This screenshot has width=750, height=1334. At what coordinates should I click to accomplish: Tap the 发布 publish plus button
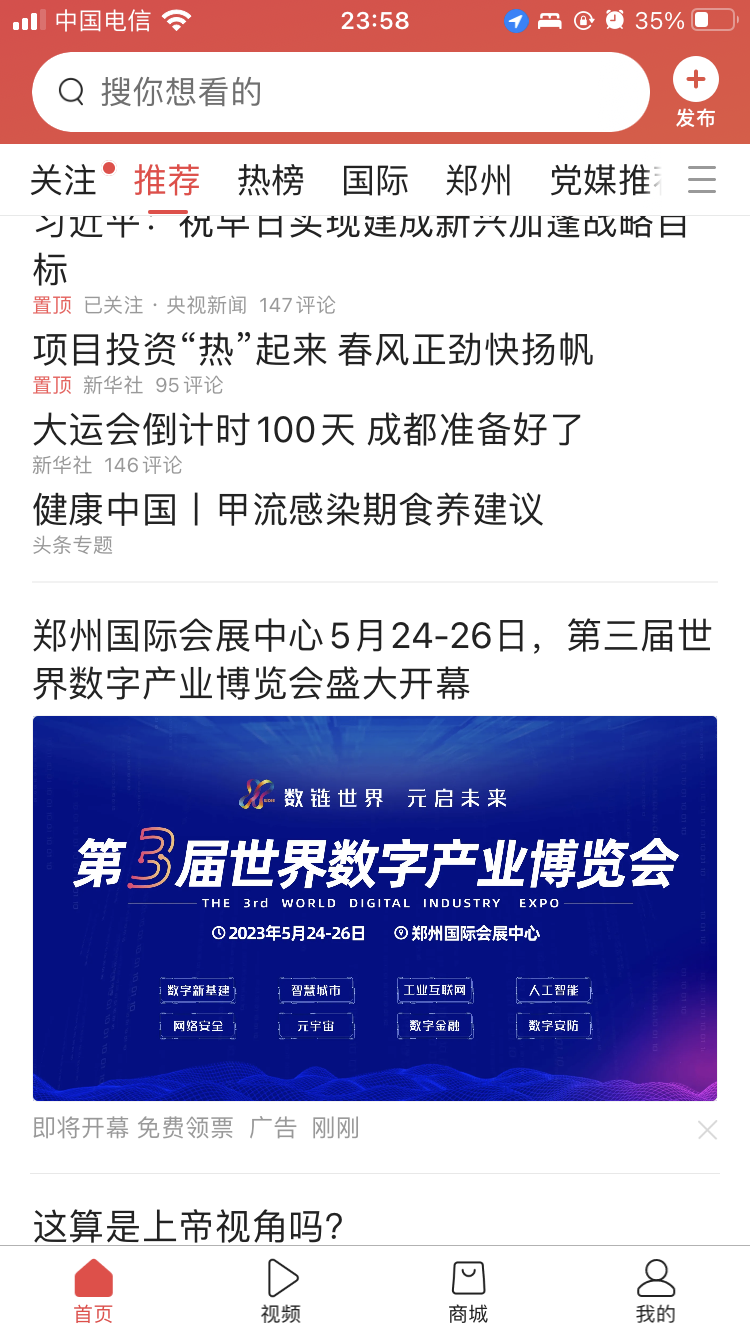point(695,91)
